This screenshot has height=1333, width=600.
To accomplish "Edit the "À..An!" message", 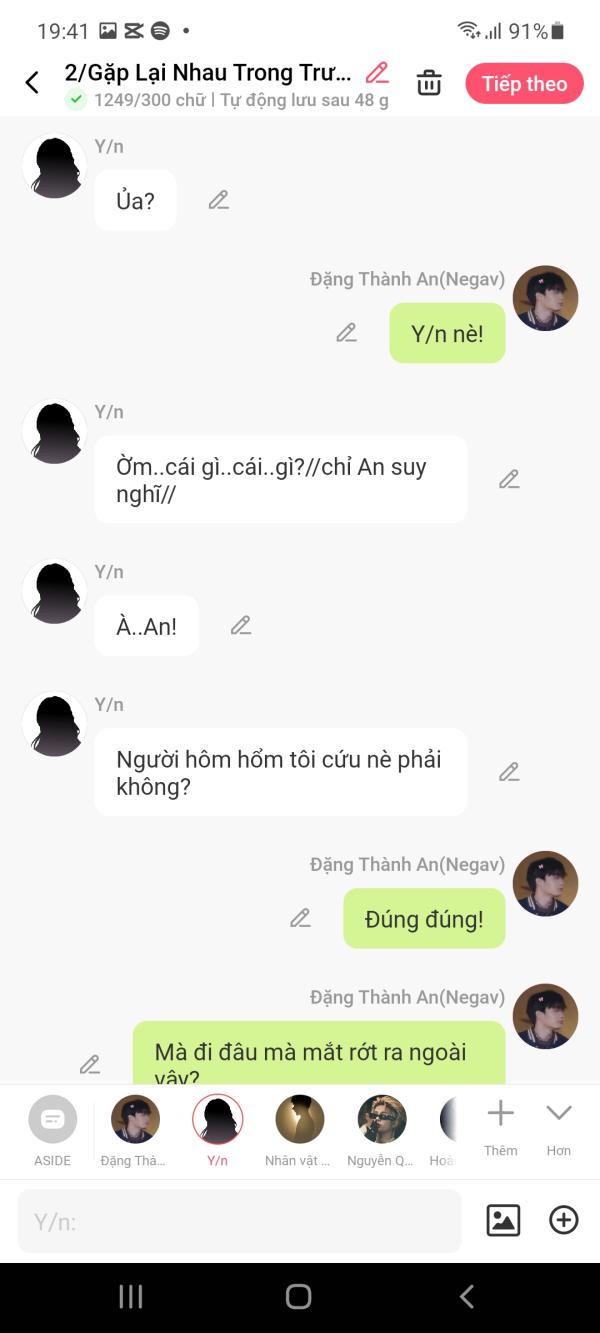I will pos(241,625).
